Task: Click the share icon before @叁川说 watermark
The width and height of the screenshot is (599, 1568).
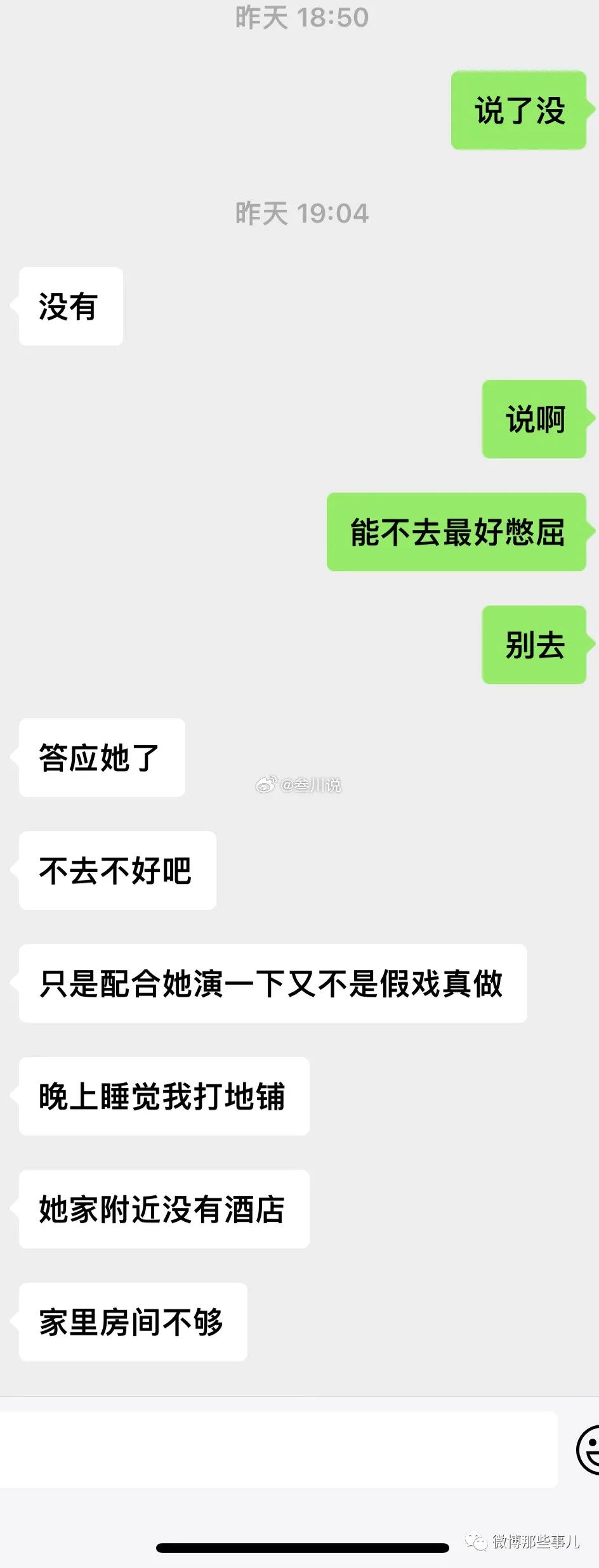Action: tap(266, 784)
